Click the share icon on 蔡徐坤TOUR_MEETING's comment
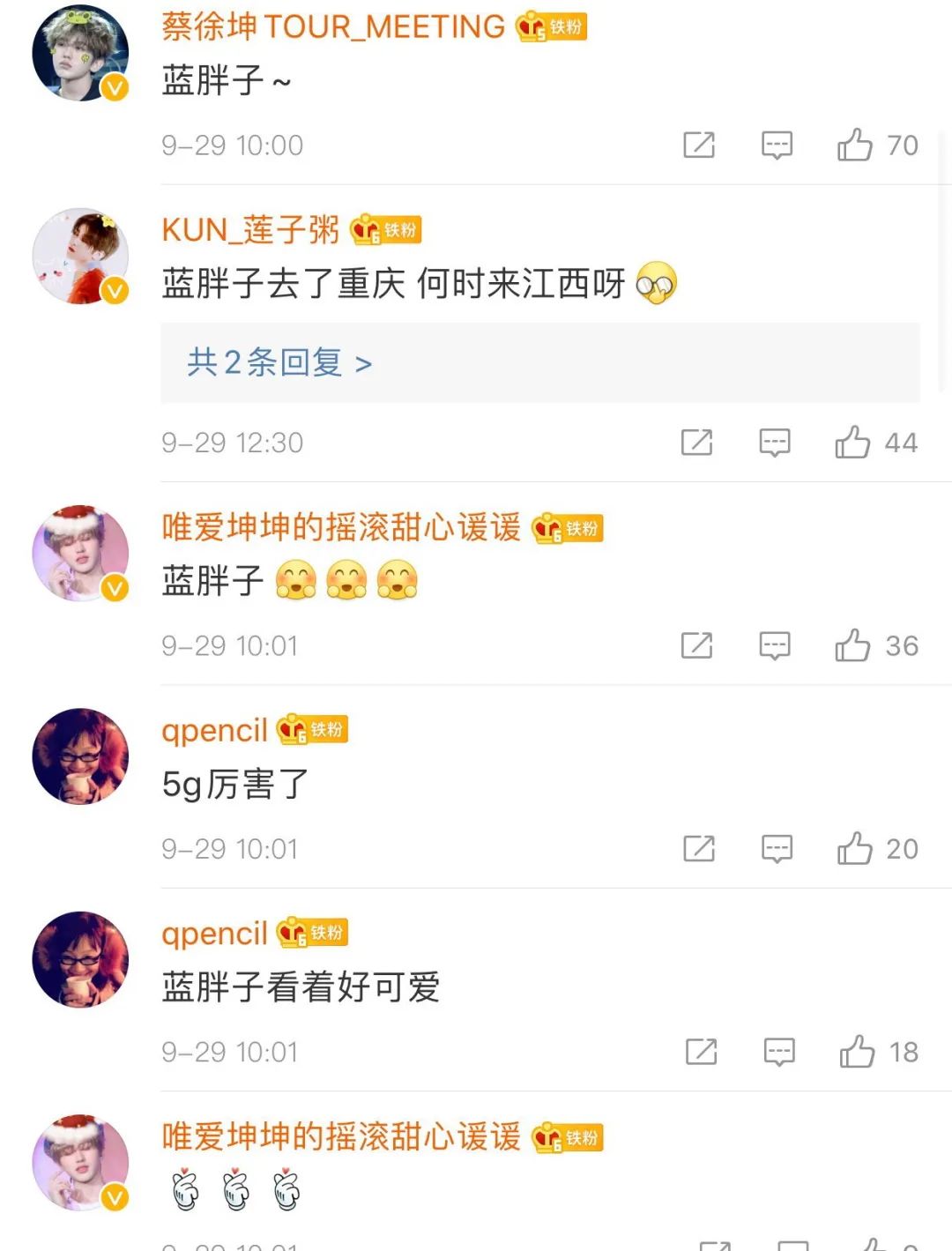 click(x=699, y=145)
